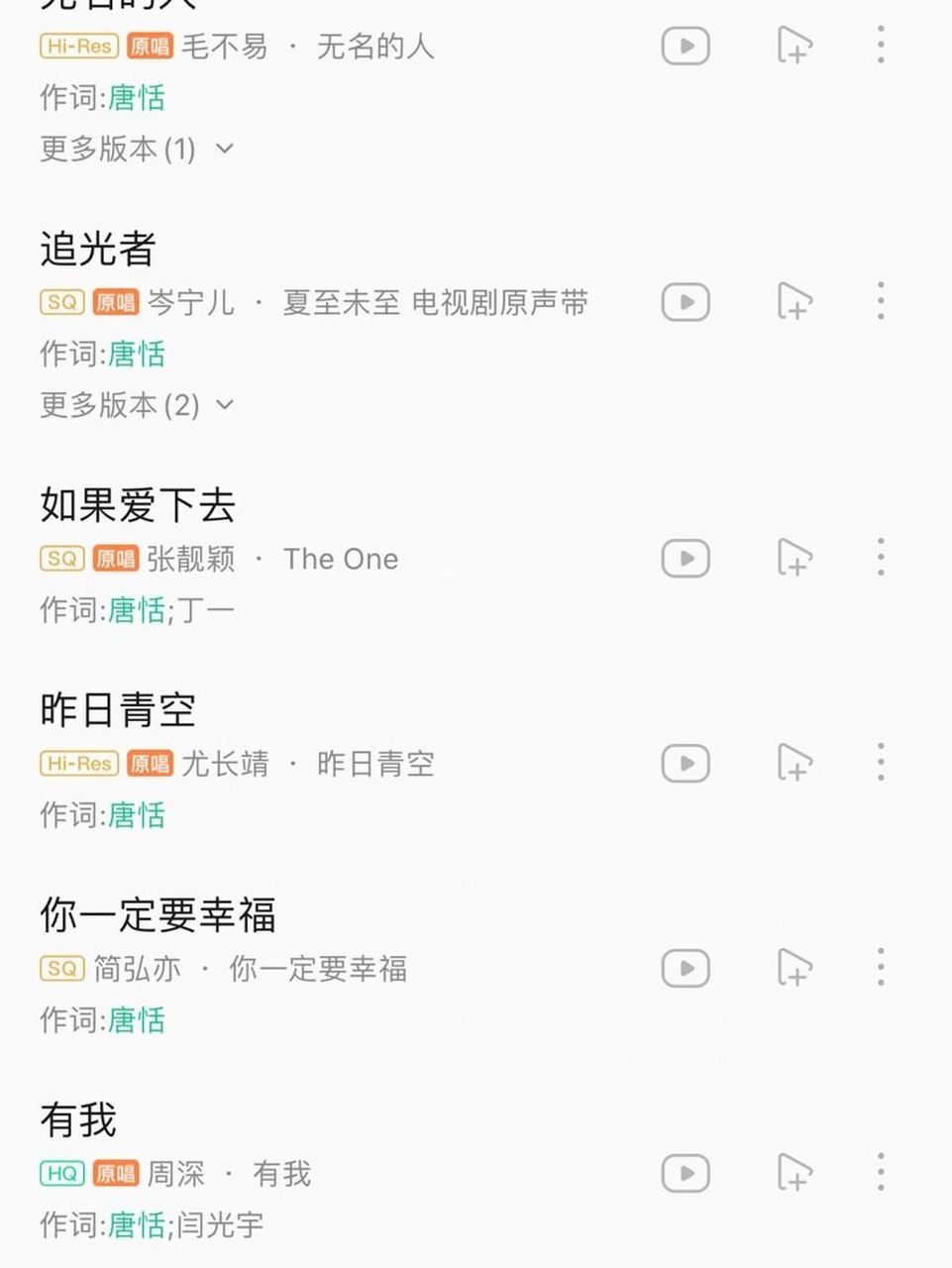Image resolution: width=952 pixels, height=1268 pixels.
Task: Select the song title 如果爱下去
Action: (x=137, y=505)
